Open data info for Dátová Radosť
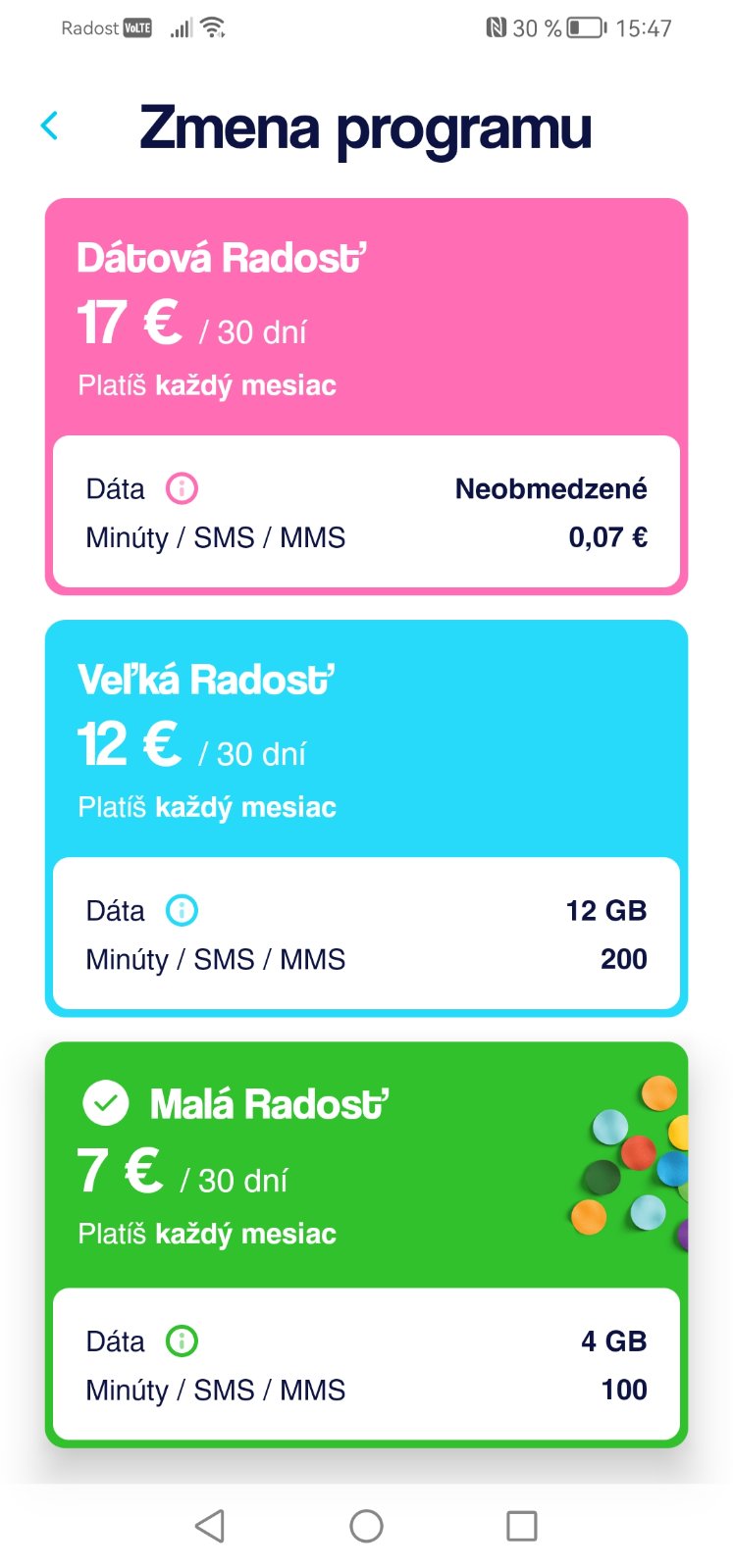Screen dimensions: 733x1568 point(182,488)
